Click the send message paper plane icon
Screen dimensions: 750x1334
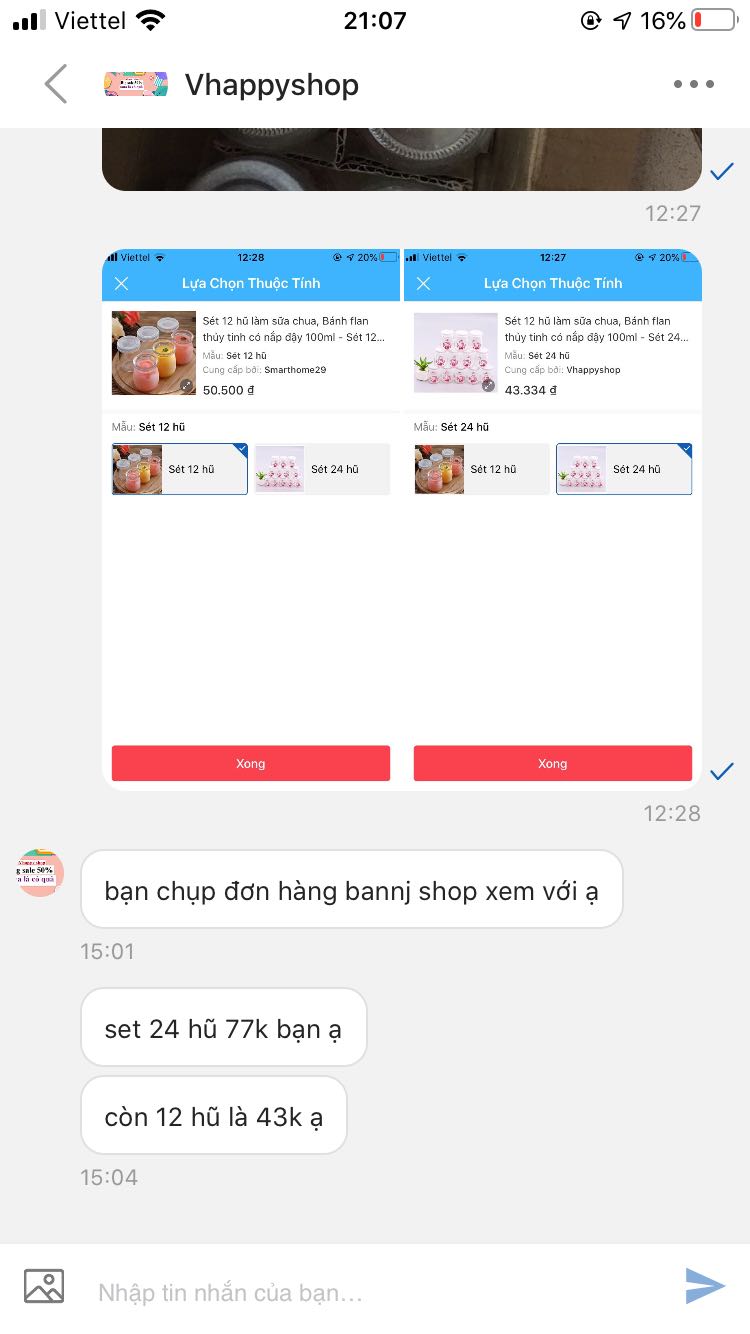pyautogui.click(x=706, y=1287)
